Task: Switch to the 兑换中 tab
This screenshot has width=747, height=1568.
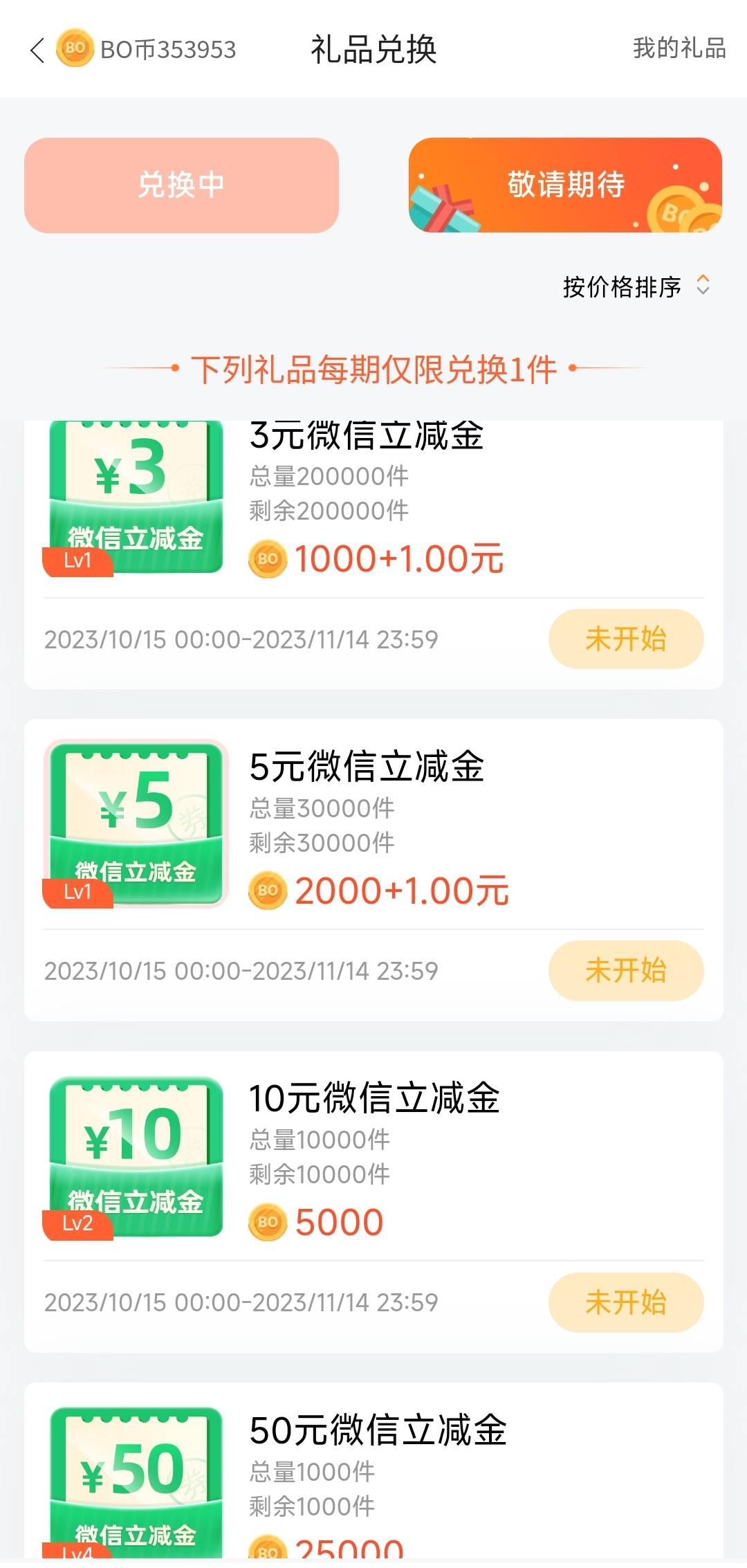Action: click(x=181, y=185)
